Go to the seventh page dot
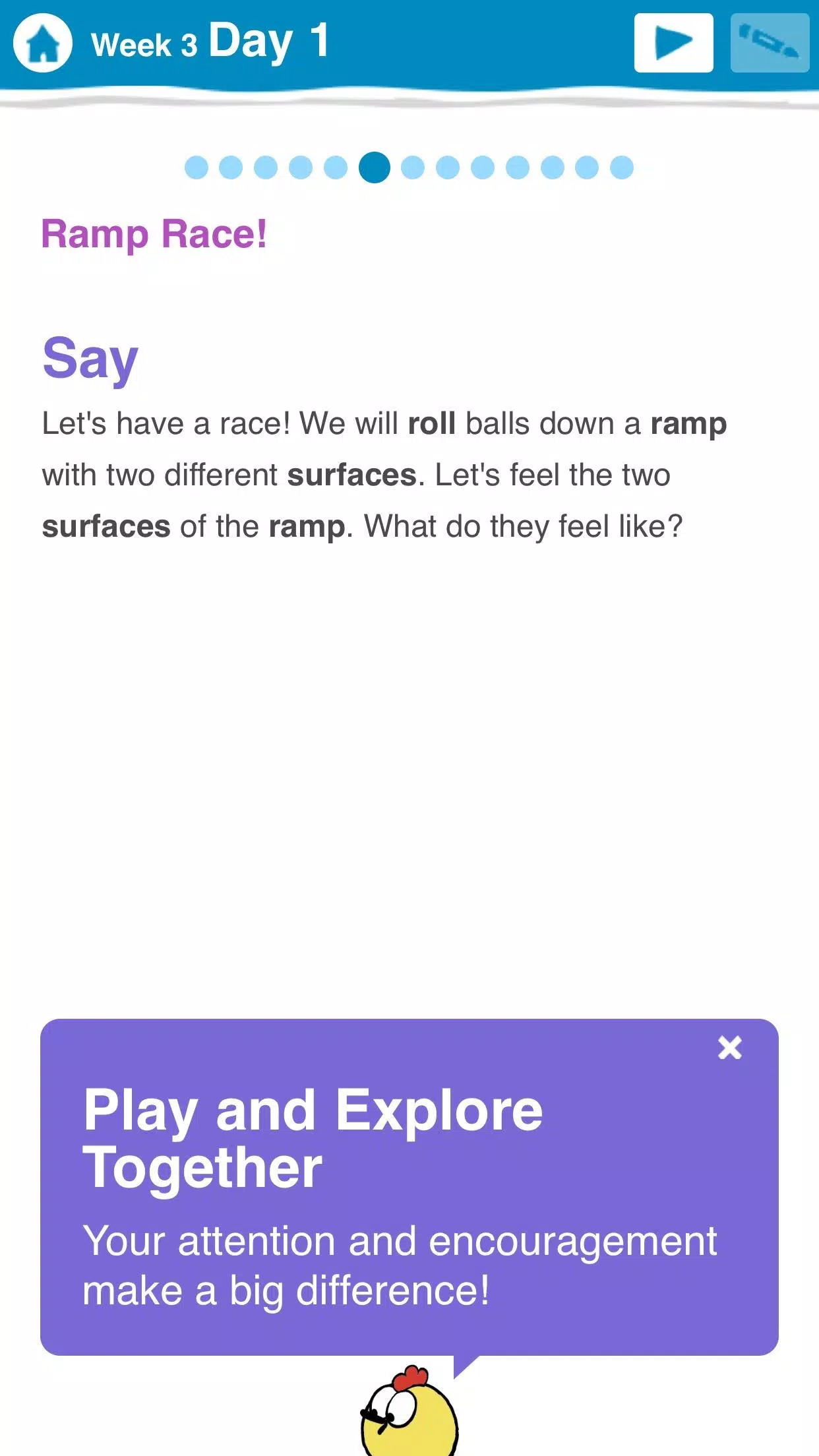This screenshot has height=1456, width=819. (413, 167)
